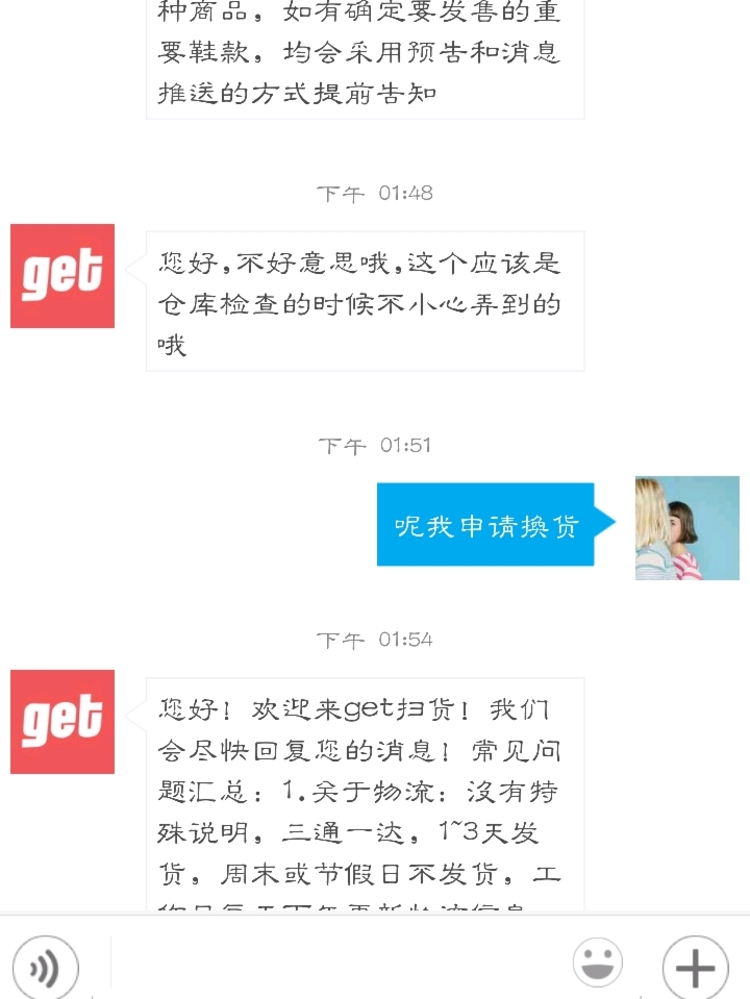Open your own profile avatar
This screenshot has height=999, width=750.
coord(687,528)
